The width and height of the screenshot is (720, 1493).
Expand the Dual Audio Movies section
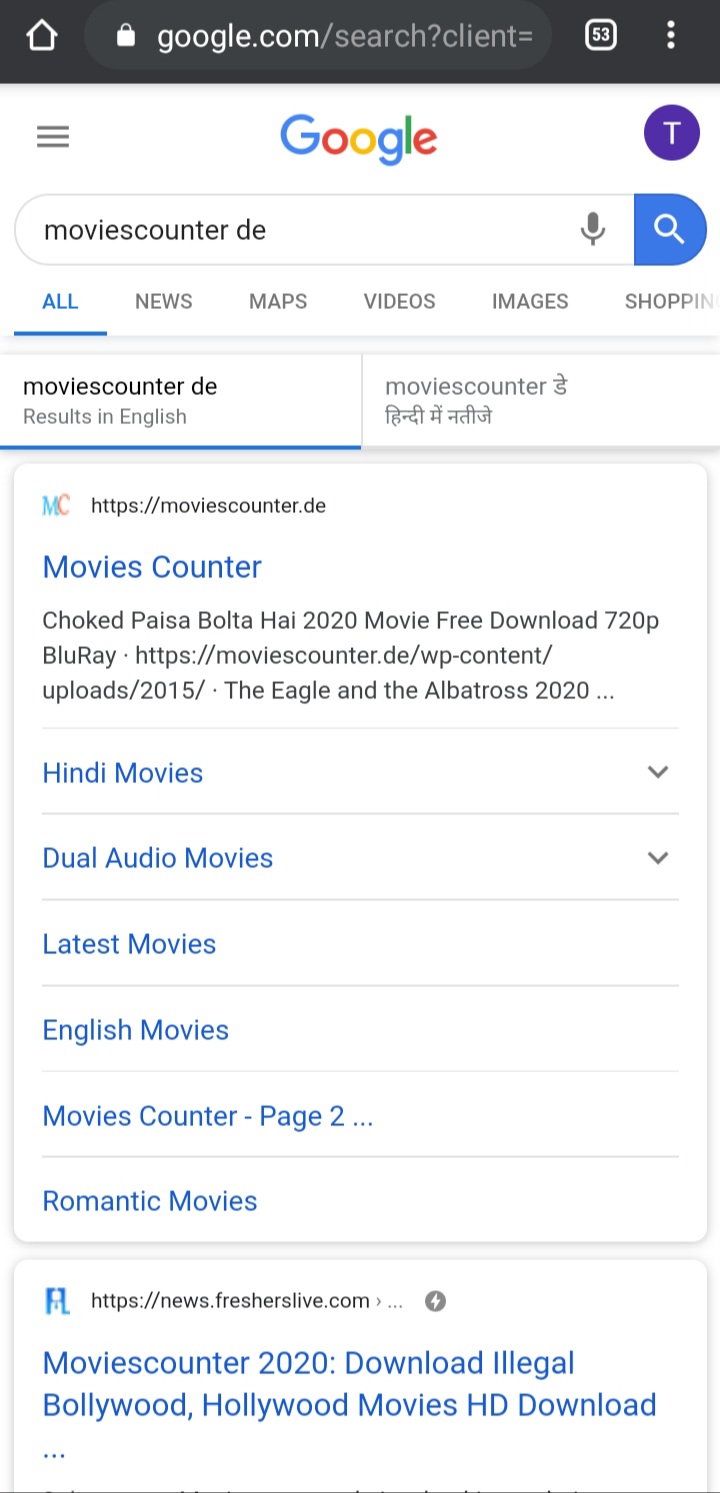click(657, 858)
